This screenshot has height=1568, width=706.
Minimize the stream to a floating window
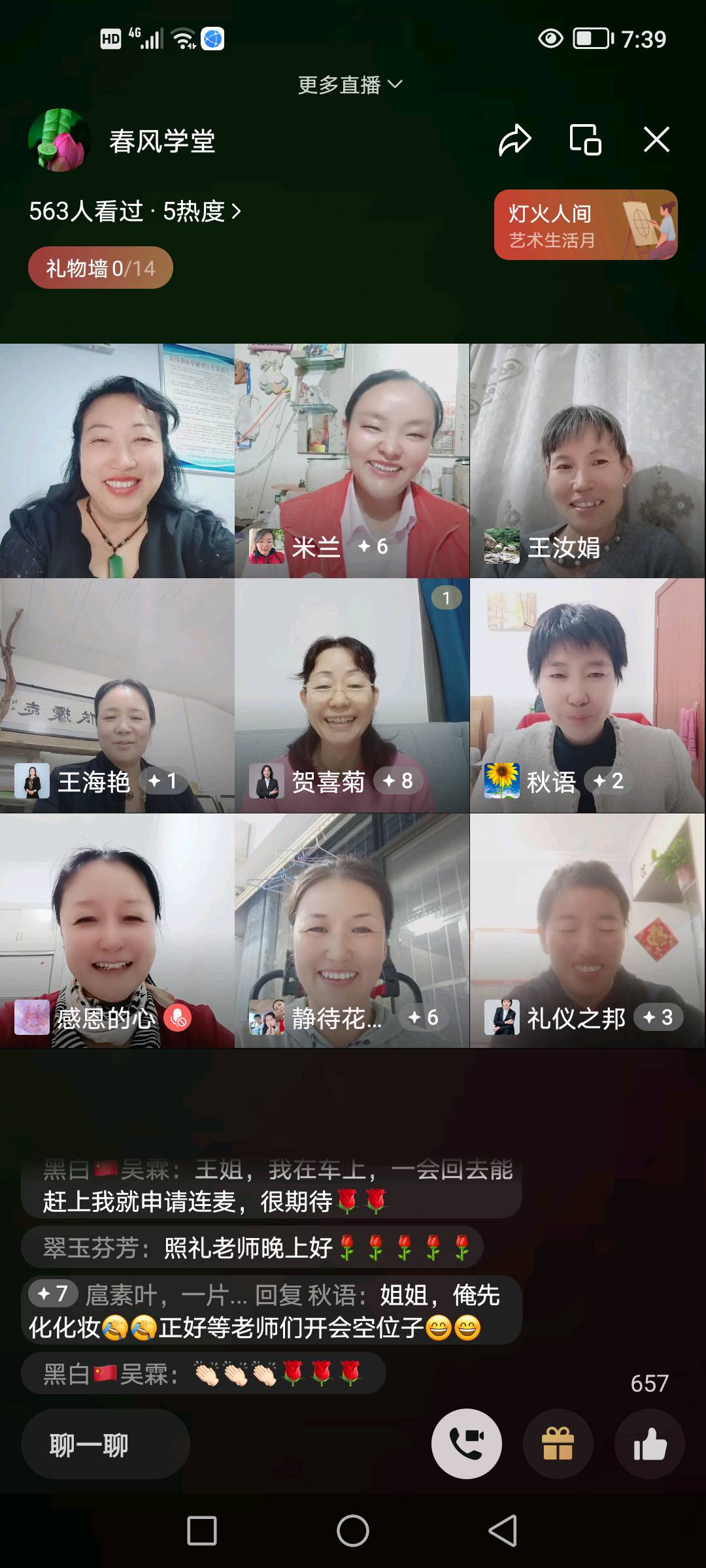[x=585, y=139]
